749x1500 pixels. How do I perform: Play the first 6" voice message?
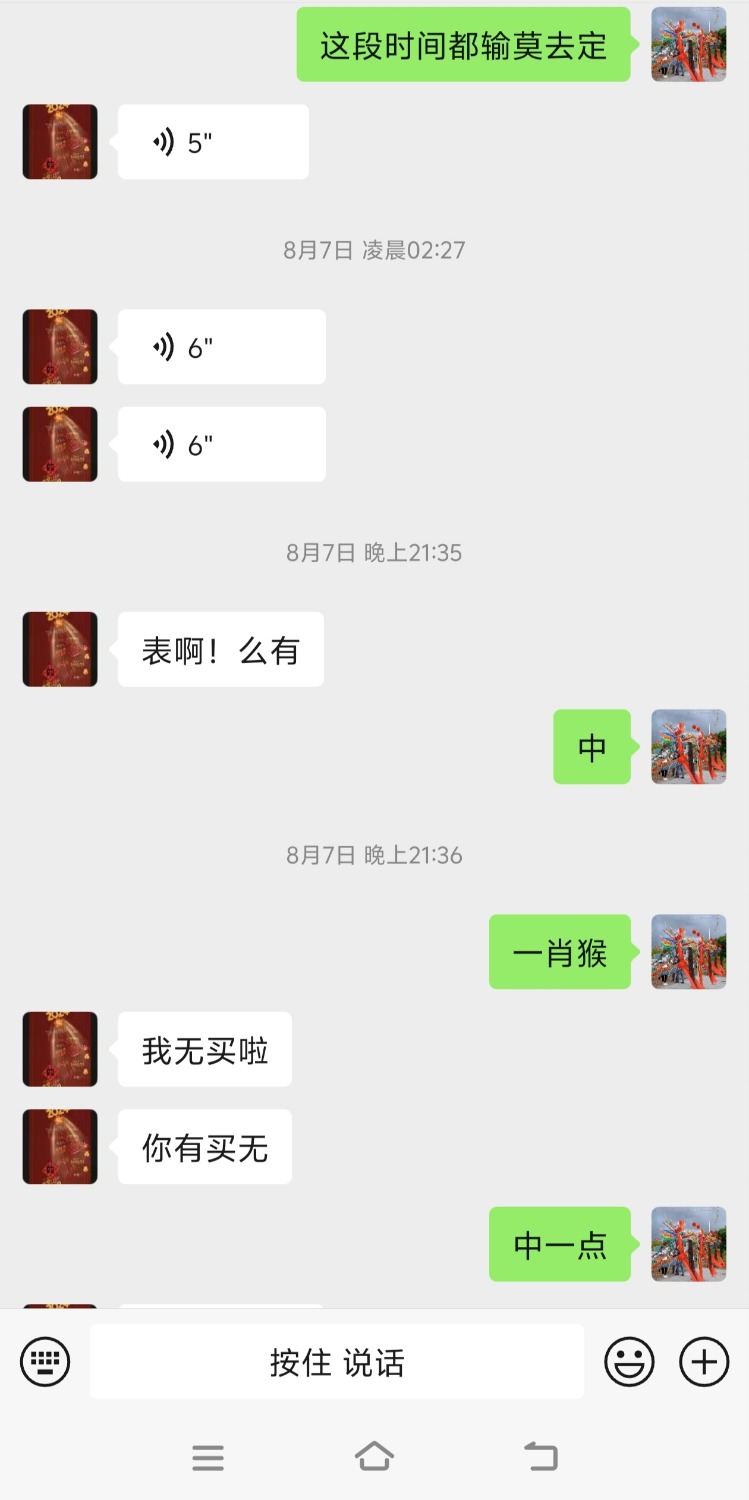click(x=221, y=347)
